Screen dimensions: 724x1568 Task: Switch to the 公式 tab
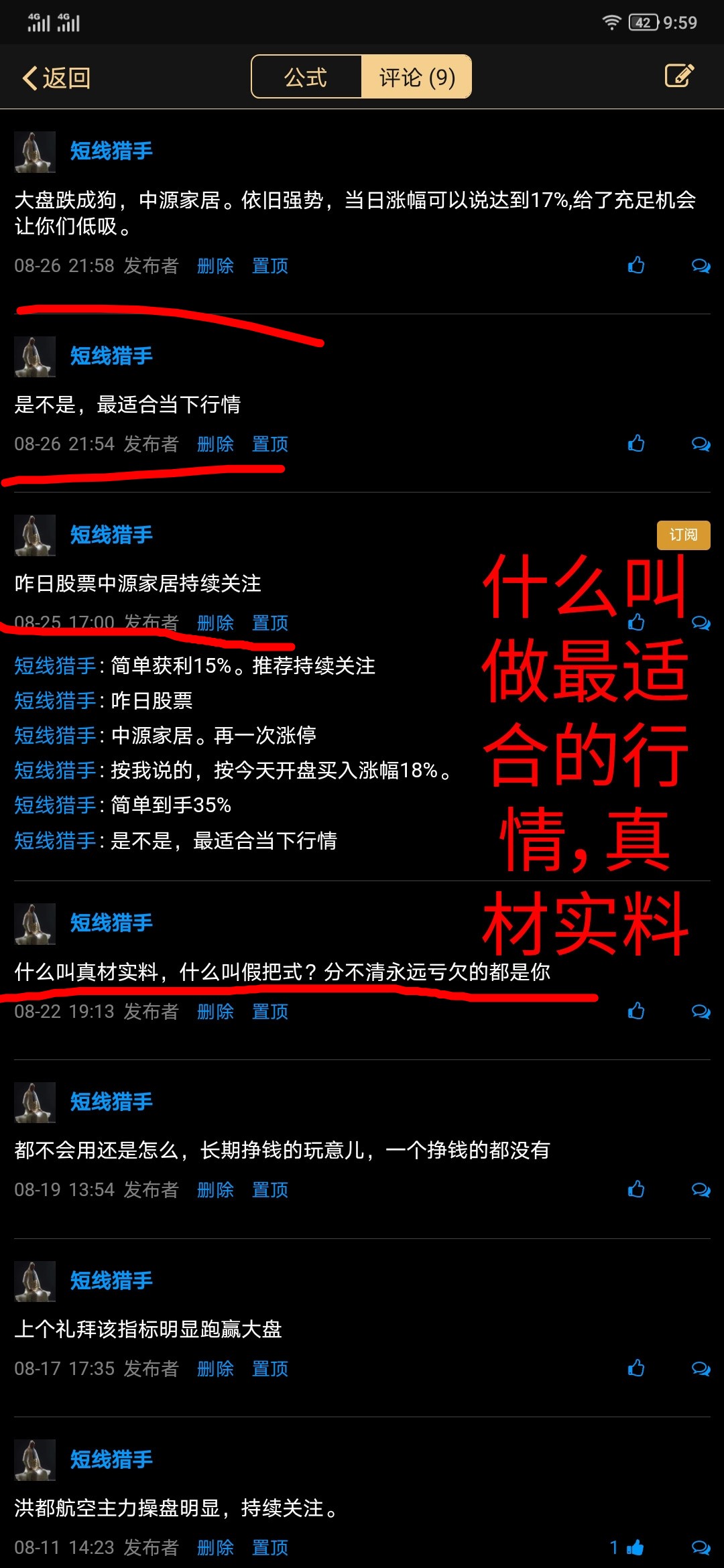point(306,77)
